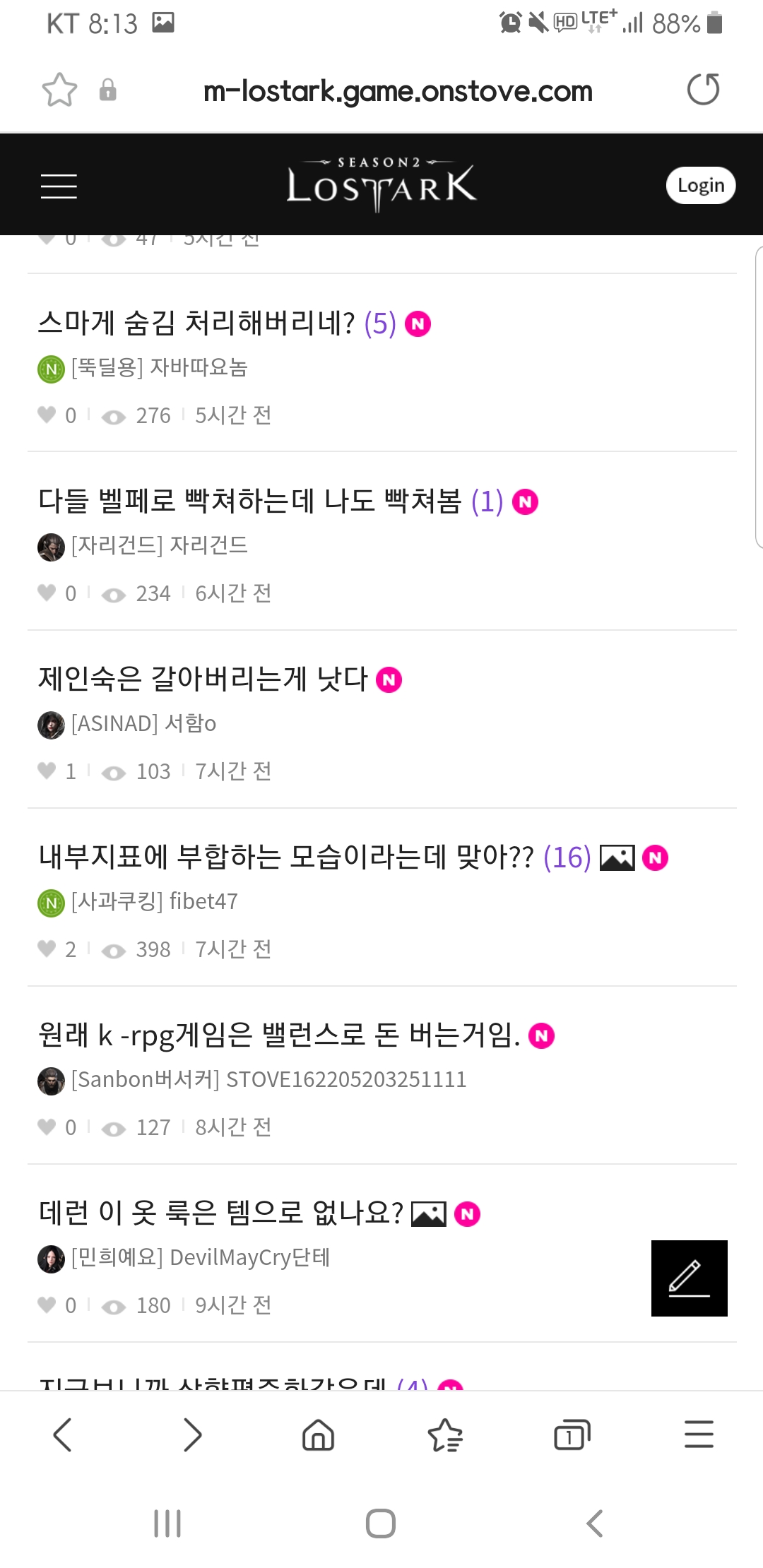The image size is (763, 1568).
Task: Open the hamburger menu
Action: [59, 186]
